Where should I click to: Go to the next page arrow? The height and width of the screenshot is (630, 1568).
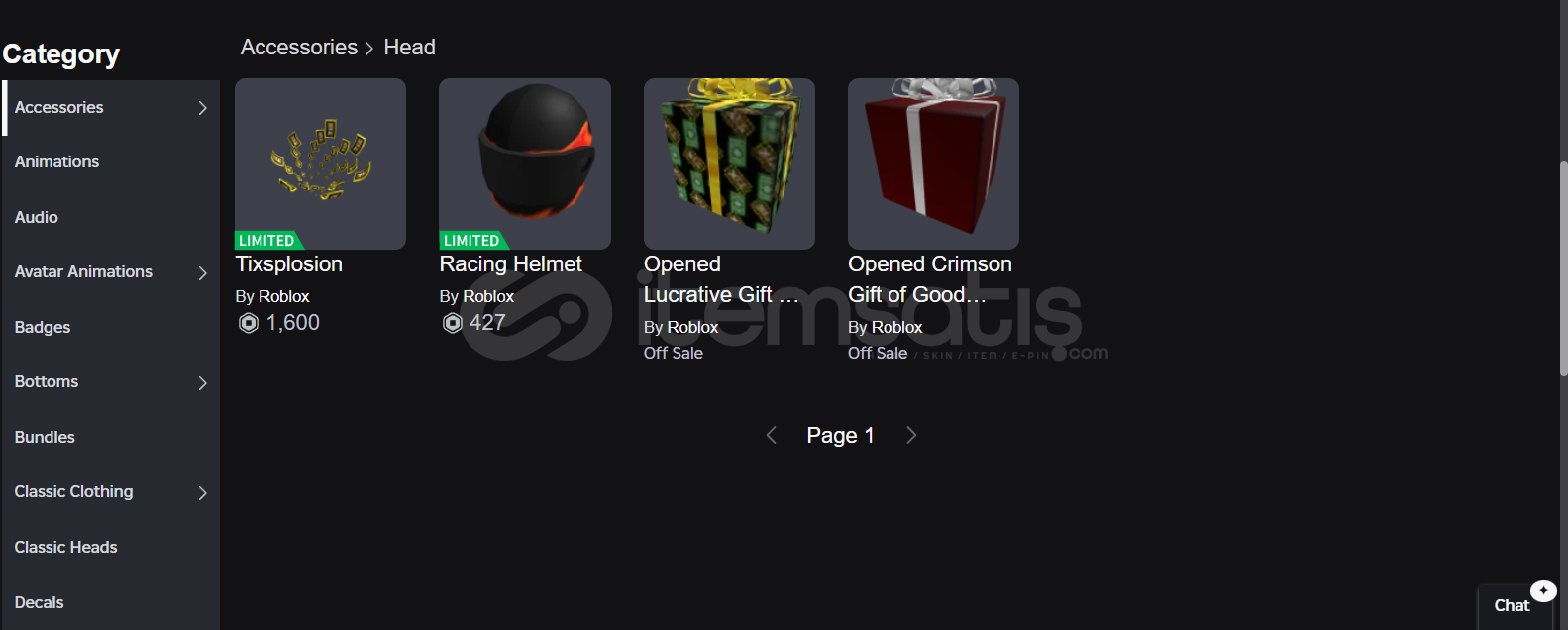click(911, 435)
